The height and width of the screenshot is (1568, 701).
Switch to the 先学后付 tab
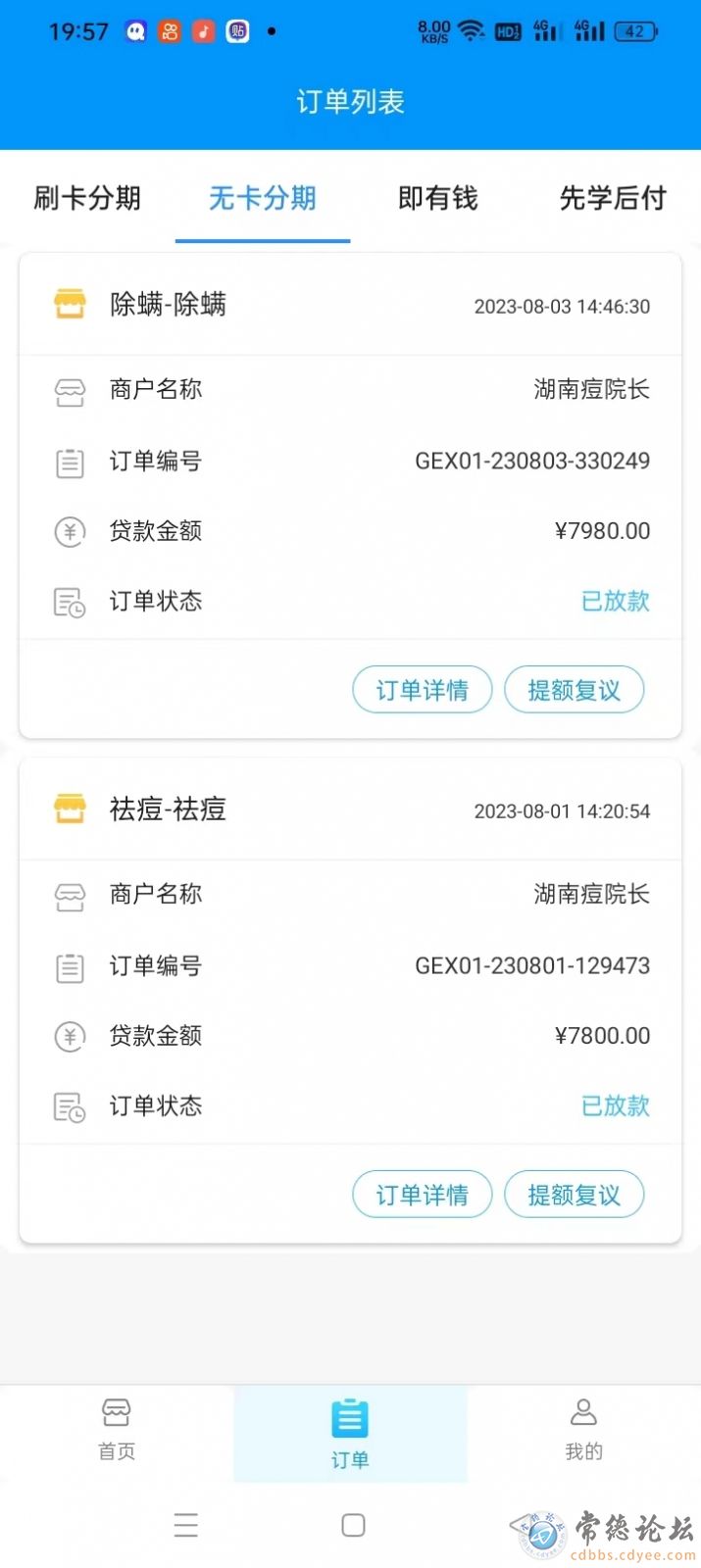point(613,198)
